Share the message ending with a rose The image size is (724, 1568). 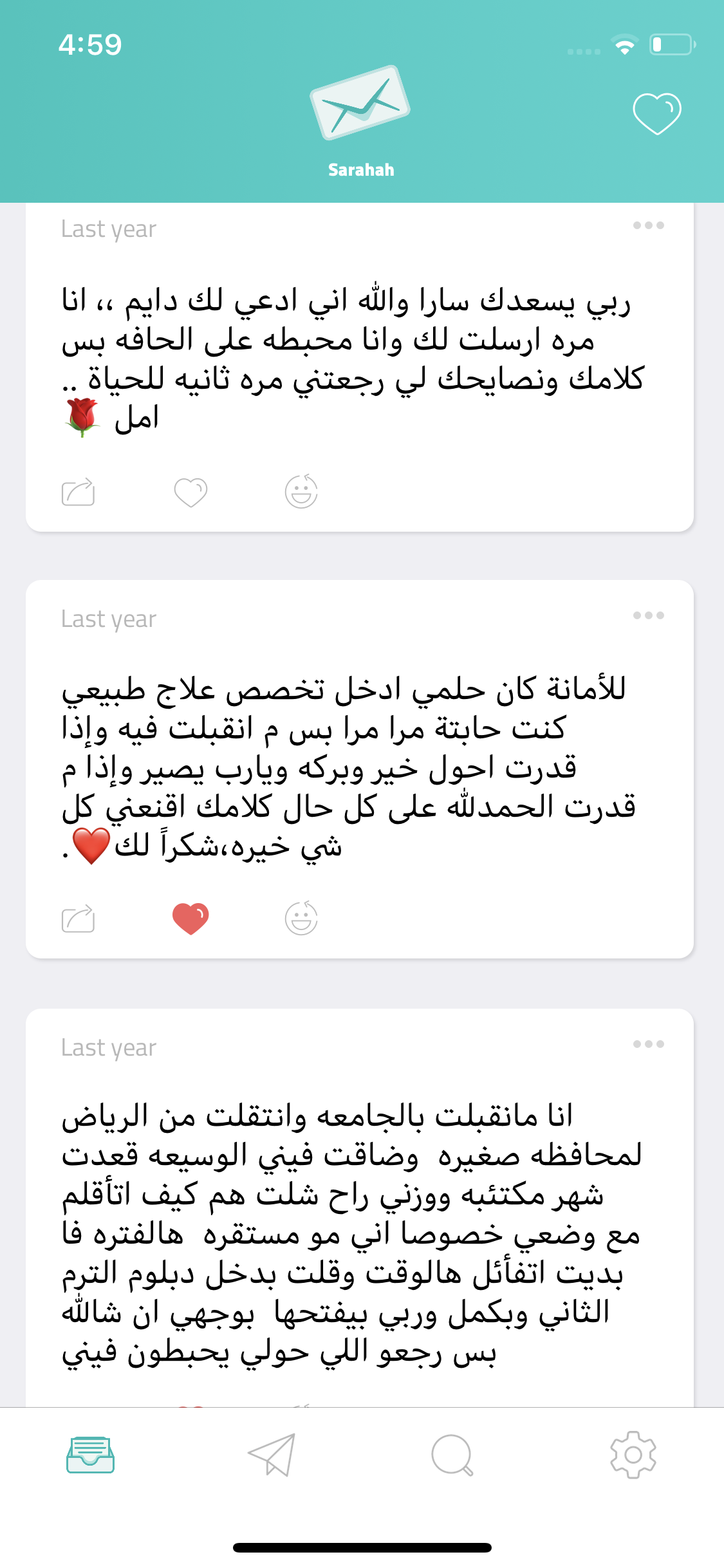click(x=78, y=492)
